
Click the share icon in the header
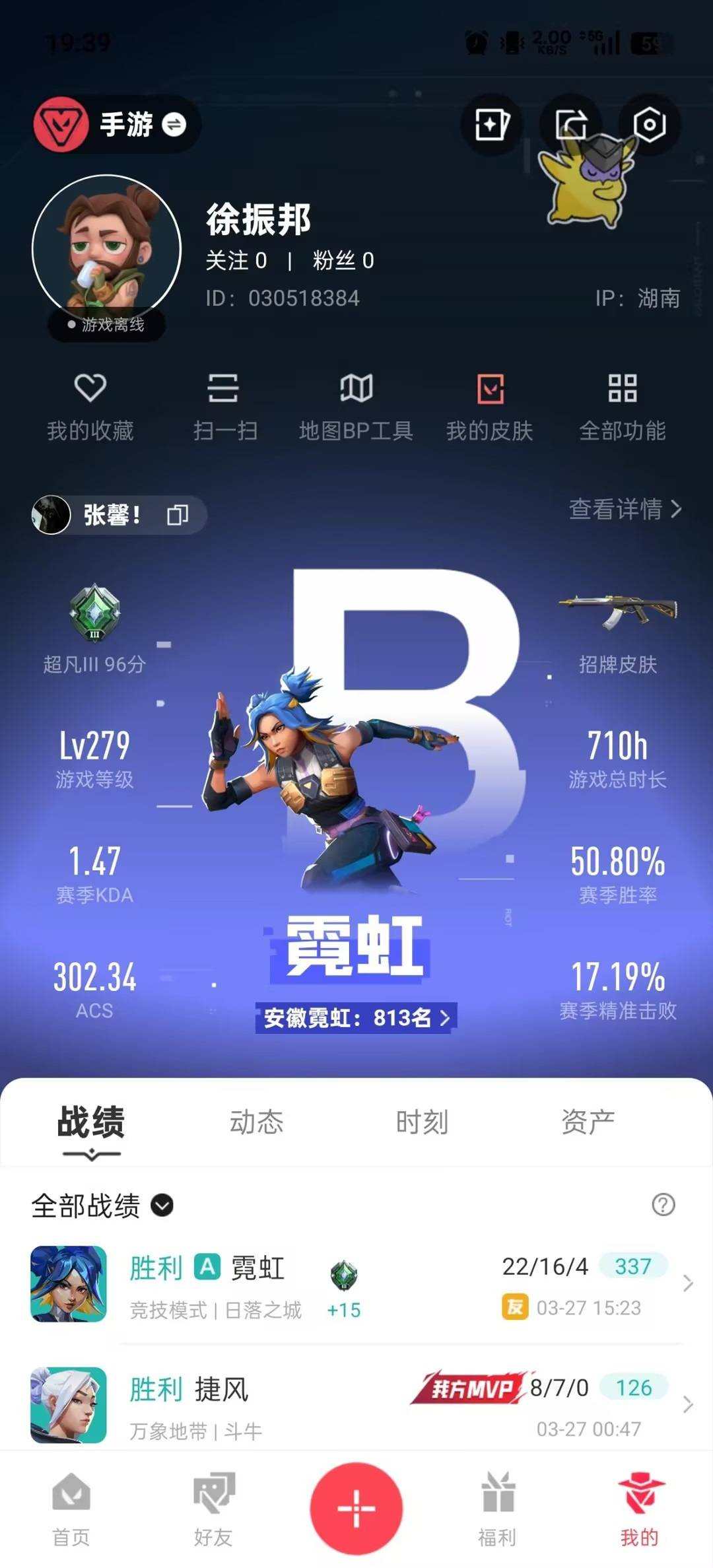(x=573, y=124)
